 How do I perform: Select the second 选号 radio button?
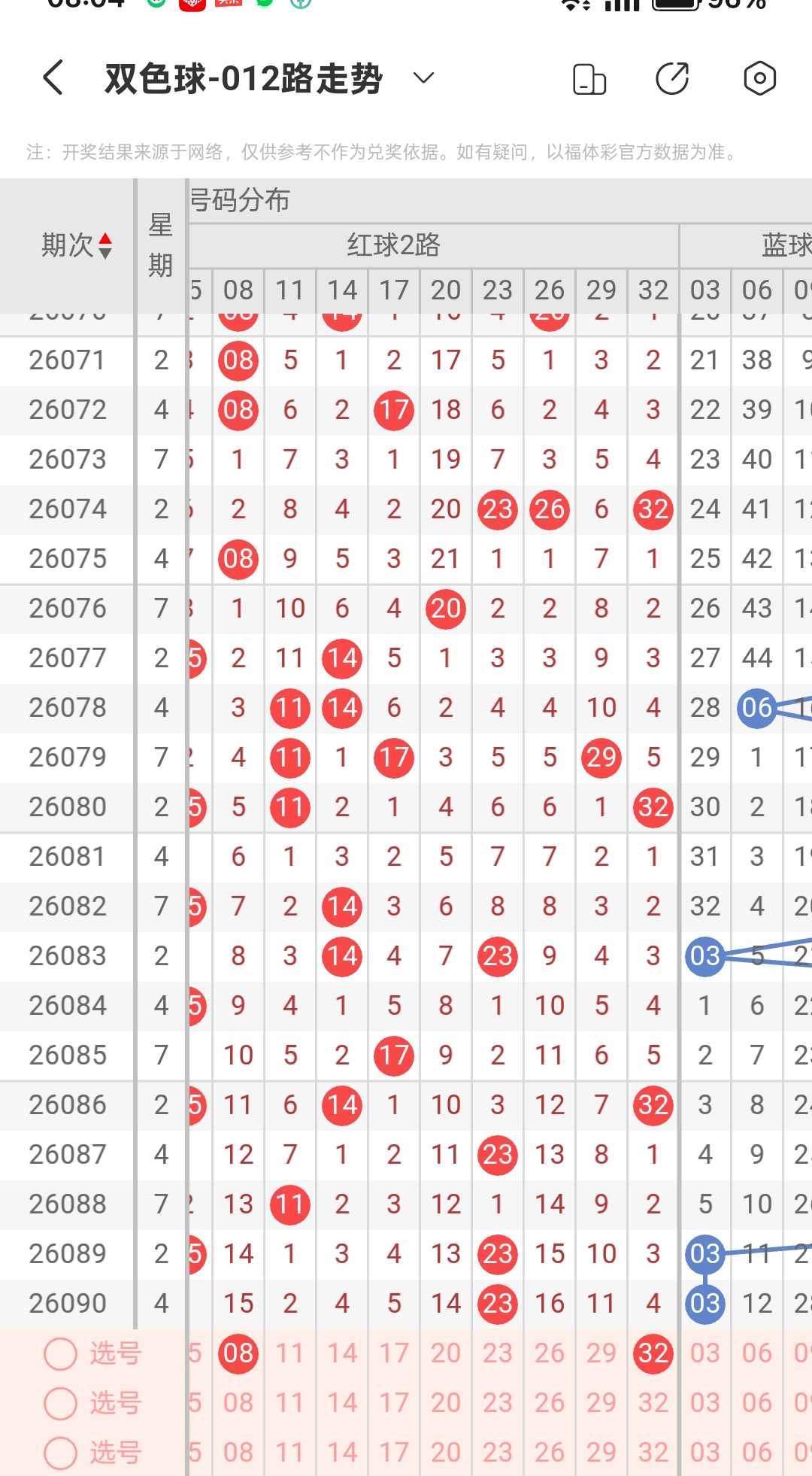click(x=61, y=1403)
